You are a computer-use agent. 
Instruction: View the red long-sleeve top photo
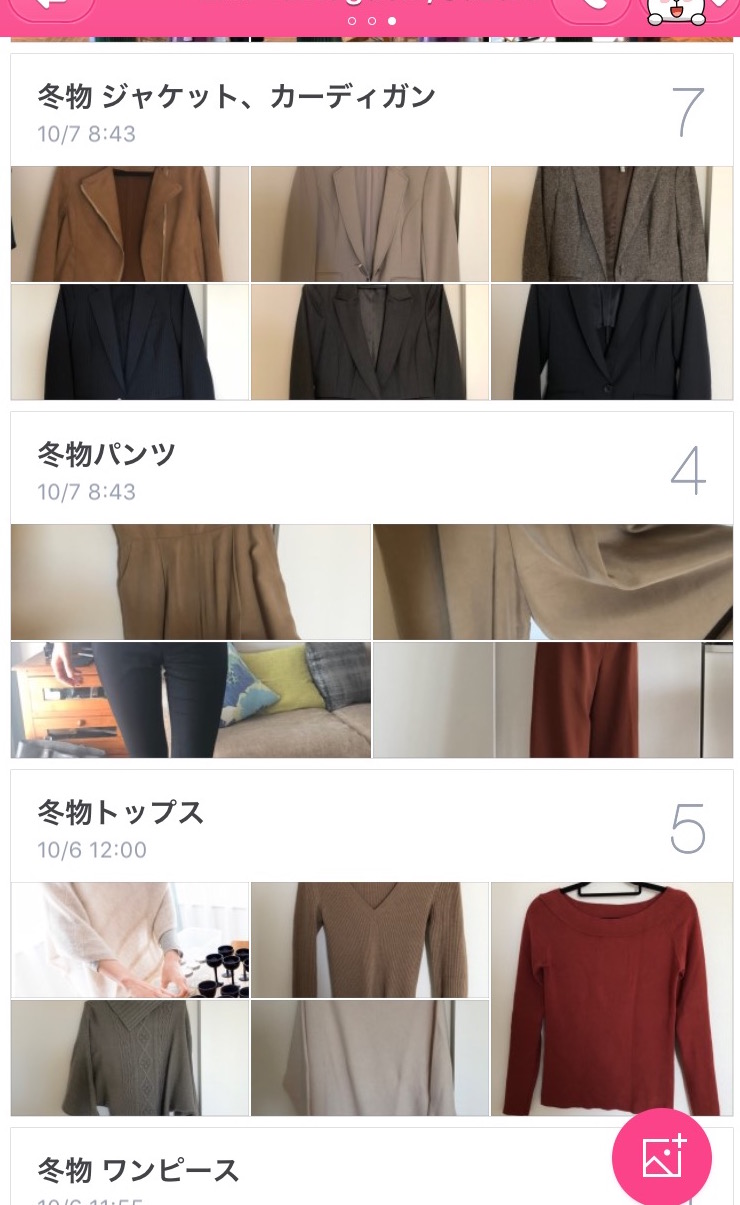tap(611, 999)
